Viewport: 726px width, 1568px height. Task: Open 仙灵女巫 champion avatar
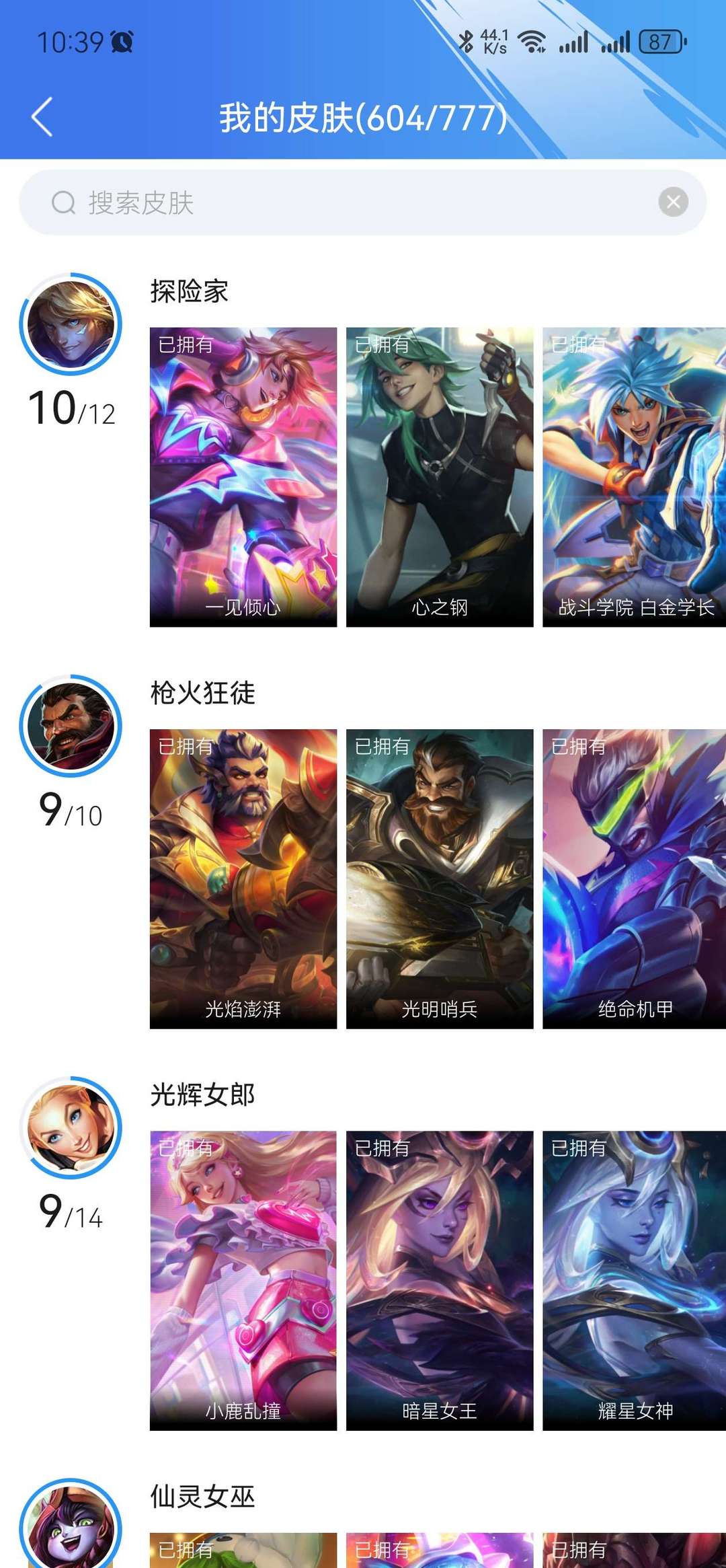click(71, 1527)
